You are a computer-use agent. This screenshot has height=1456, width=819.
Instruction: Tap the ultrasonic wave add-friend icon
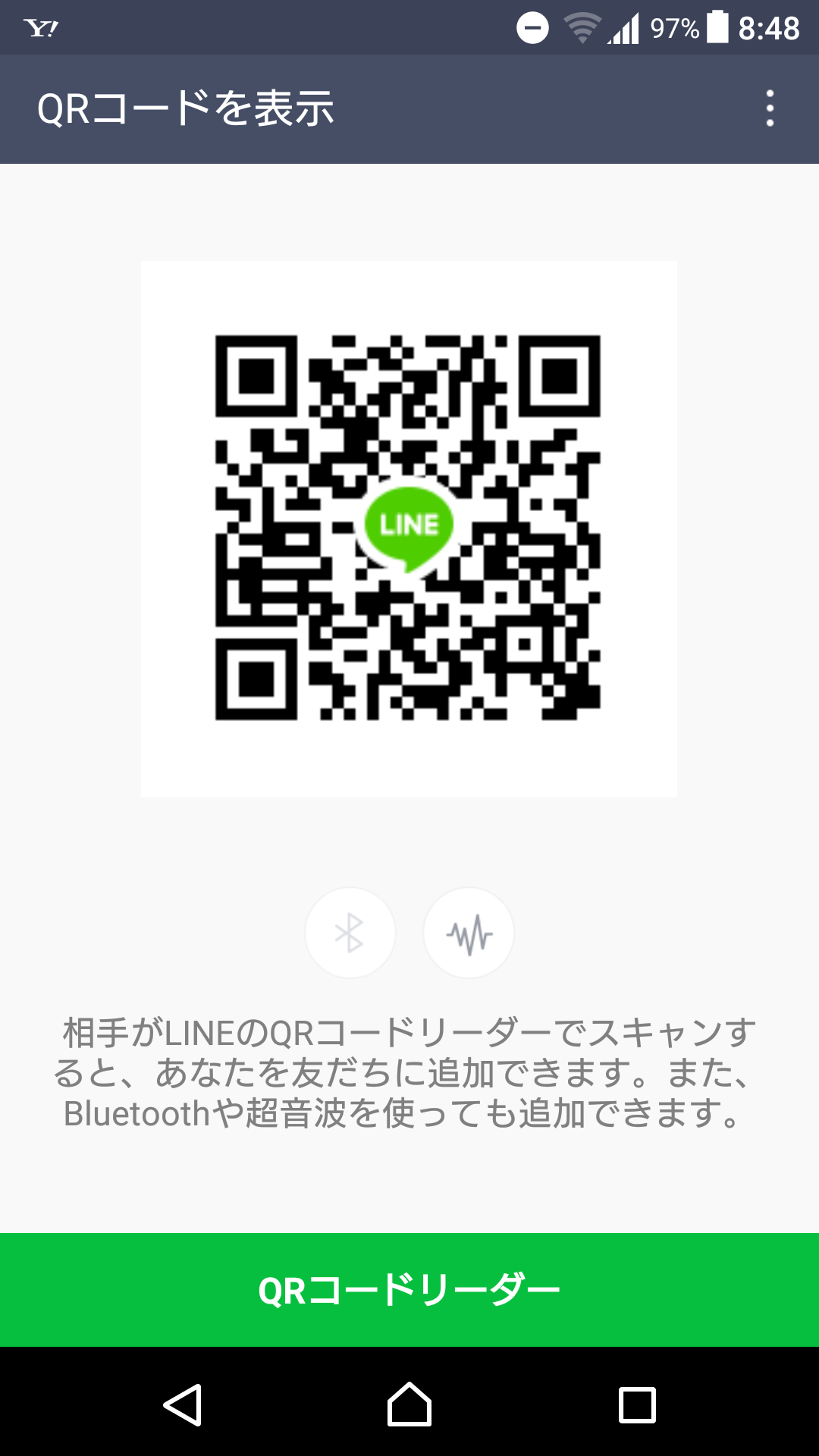tap(469, 932)
